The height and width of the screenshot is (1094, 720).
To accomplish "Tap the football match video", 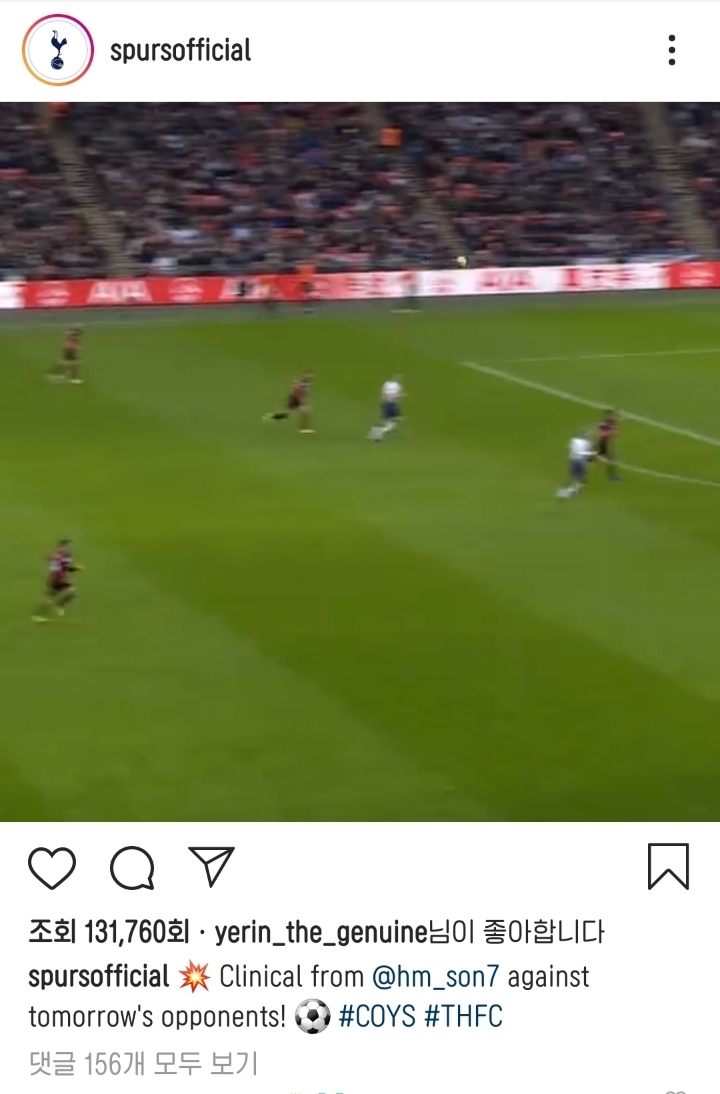I will coord(360,462).
